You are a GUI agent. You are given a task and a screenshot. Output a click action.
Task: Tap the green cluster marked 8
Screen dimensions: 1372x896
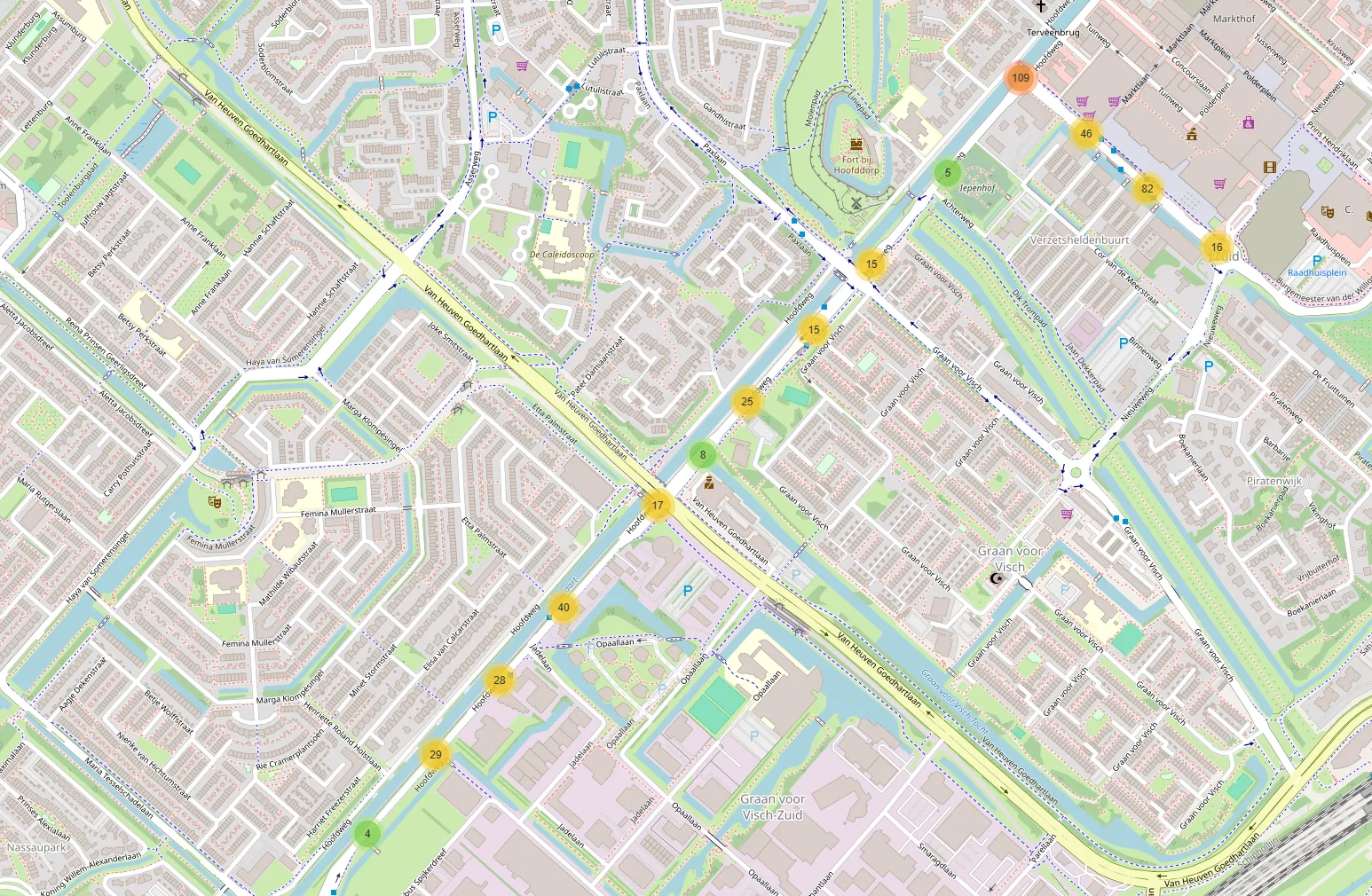[x=703, y=455]
